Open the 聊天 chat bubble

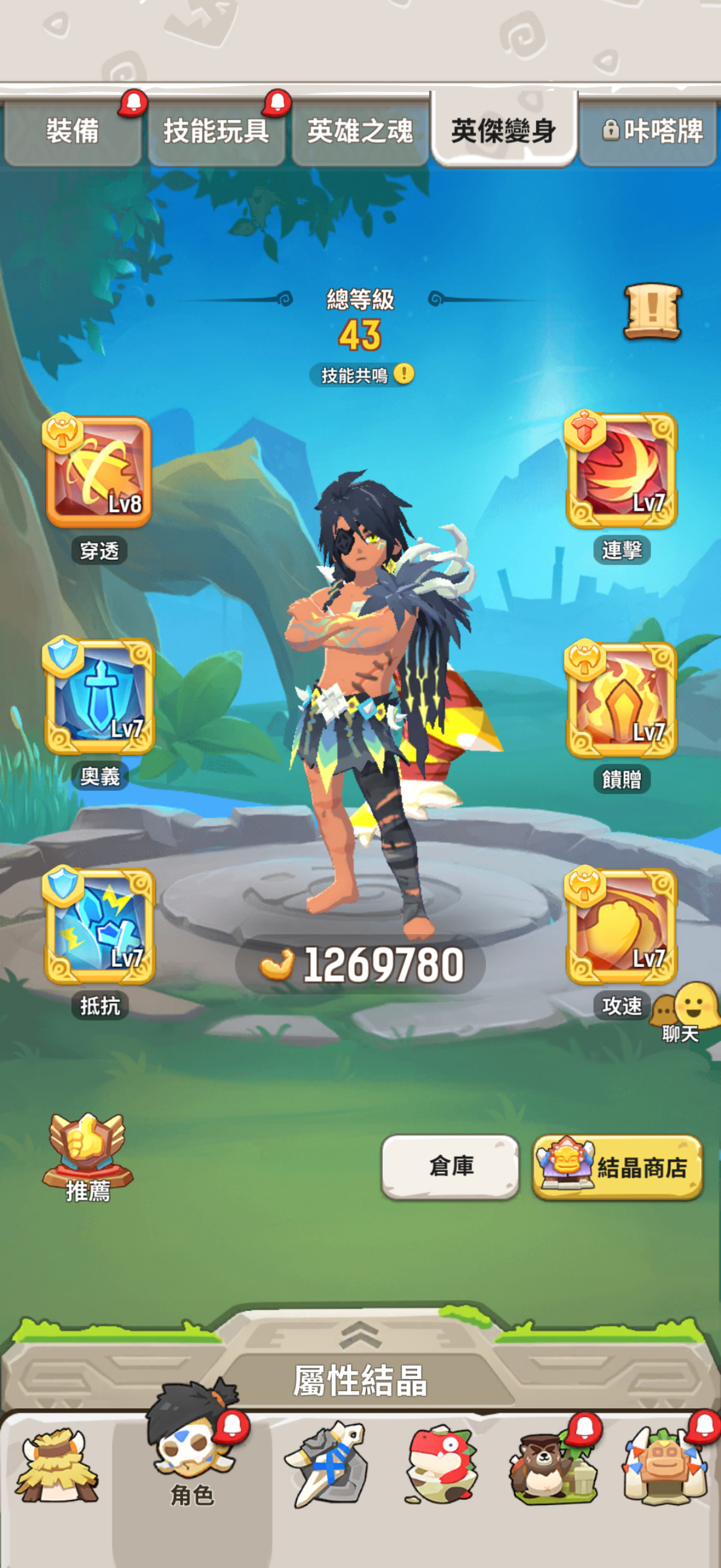tap(685, 1012)
